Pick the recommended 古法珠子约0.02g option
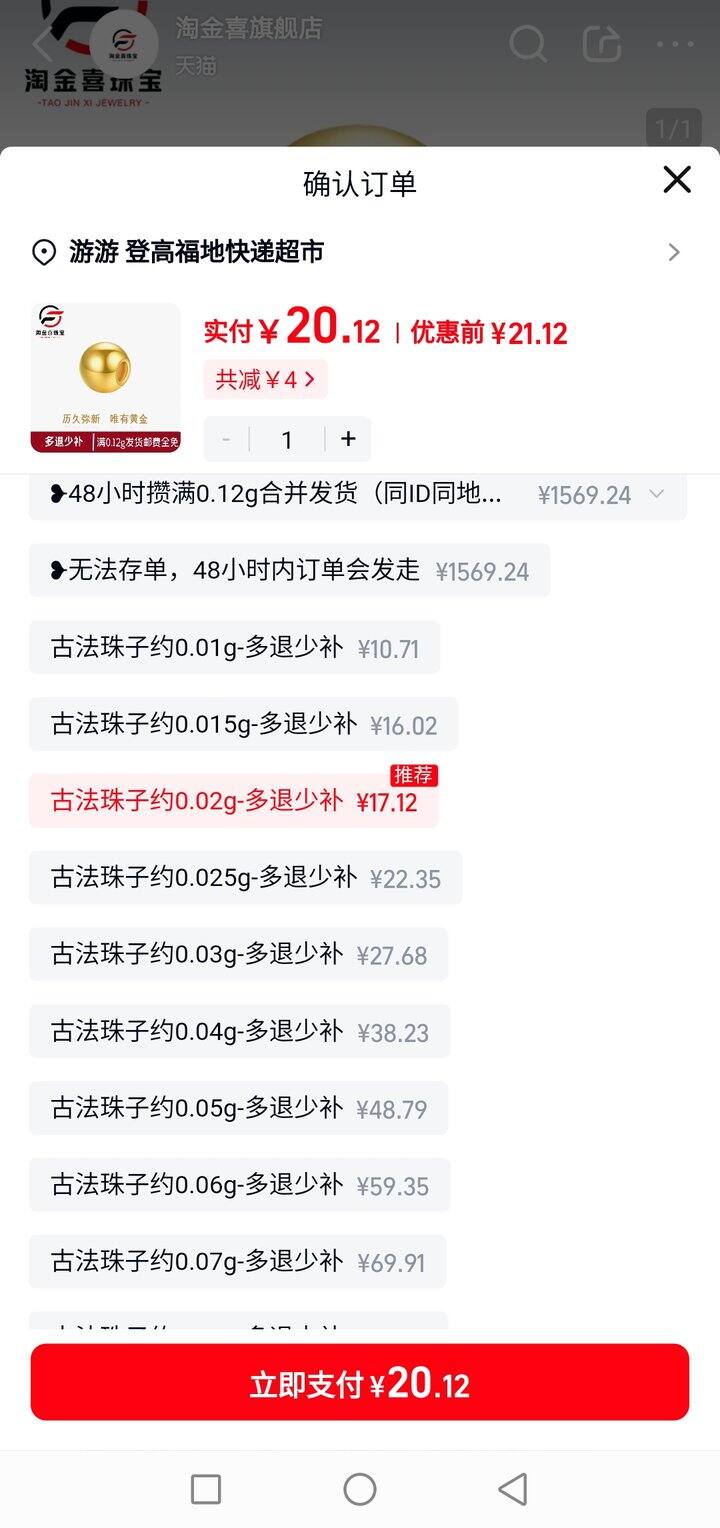The image size is (720, 1528). click(x=233, y=801)
